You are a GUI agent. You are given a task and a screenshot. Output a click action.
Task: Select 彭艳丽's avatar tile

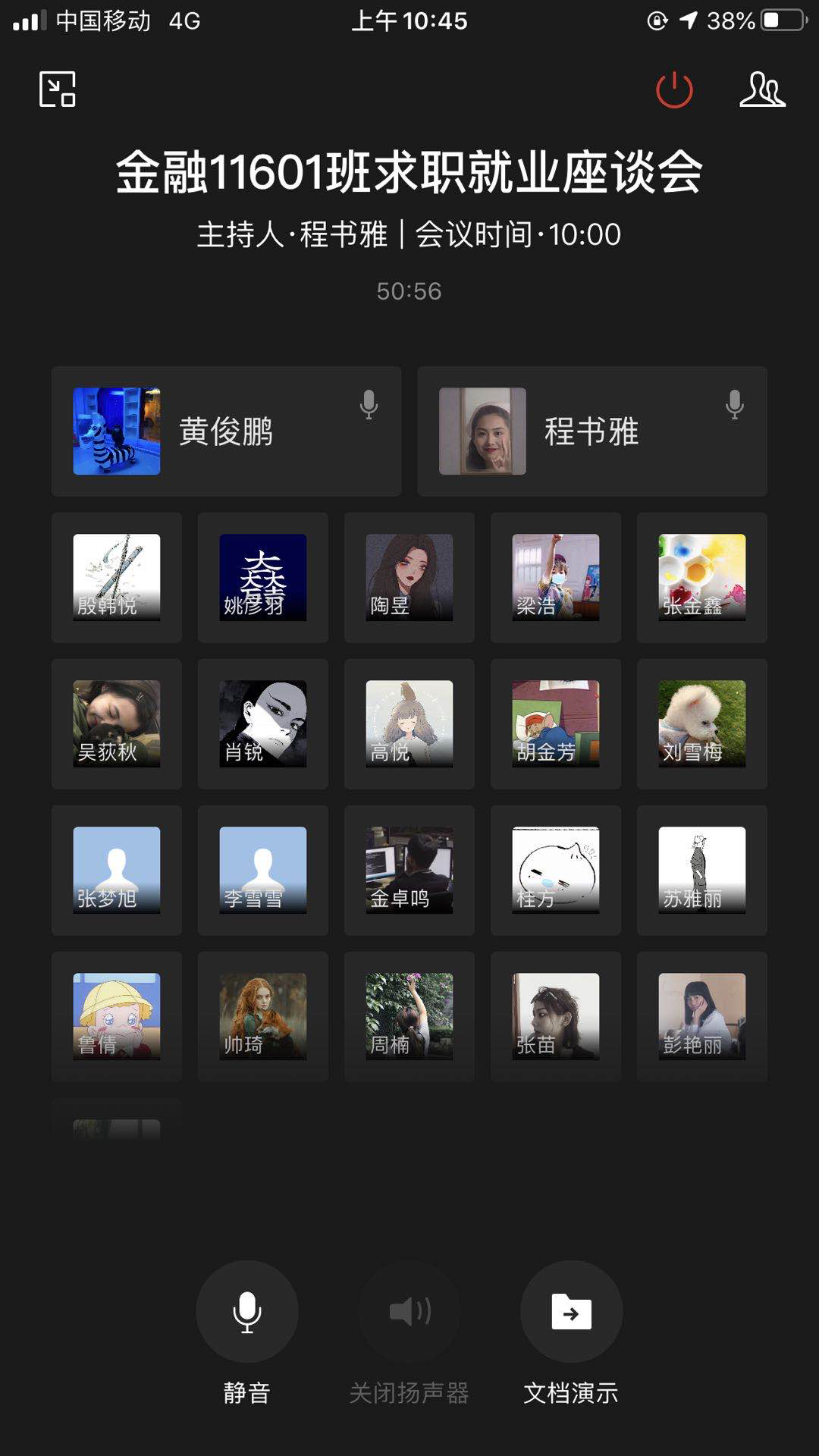(702, 1016)
